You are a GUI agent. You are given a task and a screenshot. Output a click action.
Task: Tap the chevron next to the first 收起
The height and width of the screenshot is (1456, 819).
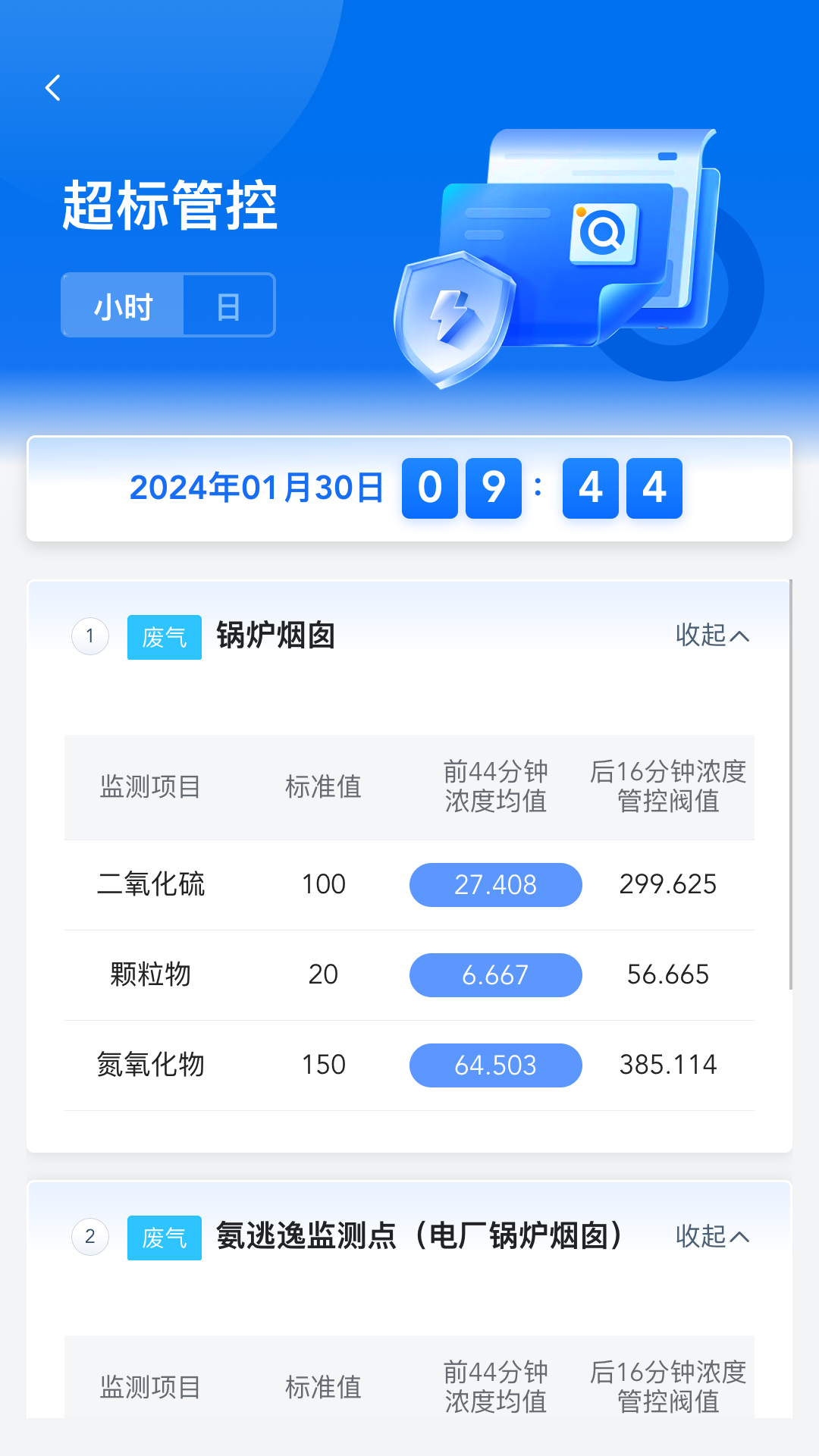pos(742,638)
